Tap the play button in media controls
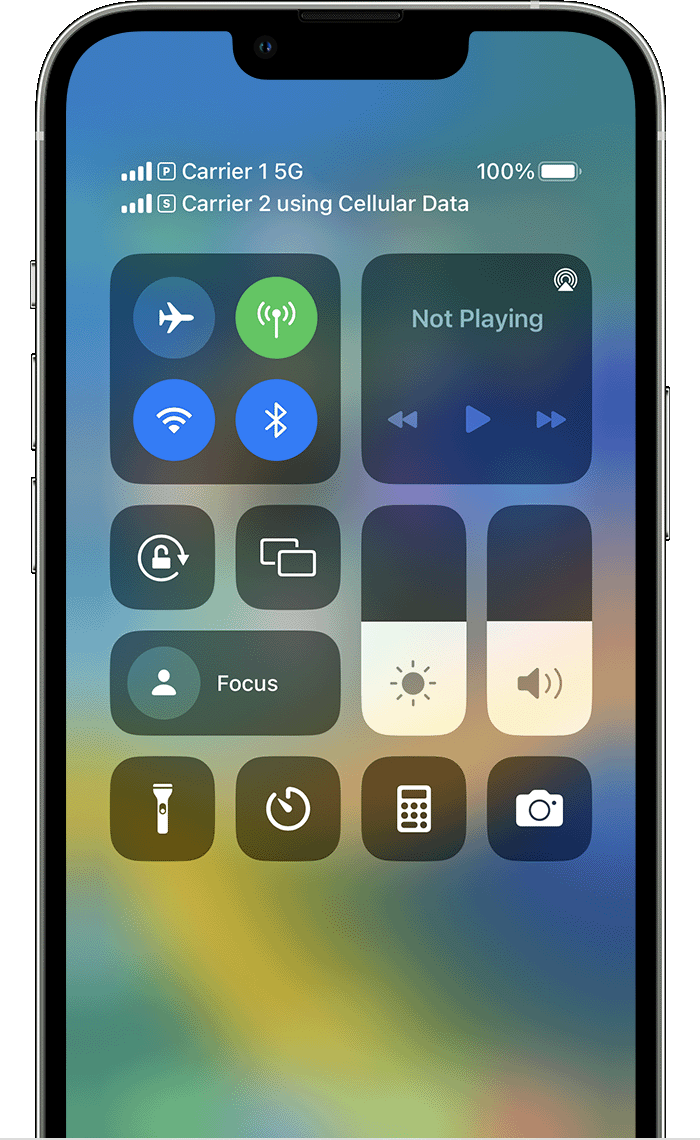The width and height of the screenshot is (700, 1140). coord(477,419)
